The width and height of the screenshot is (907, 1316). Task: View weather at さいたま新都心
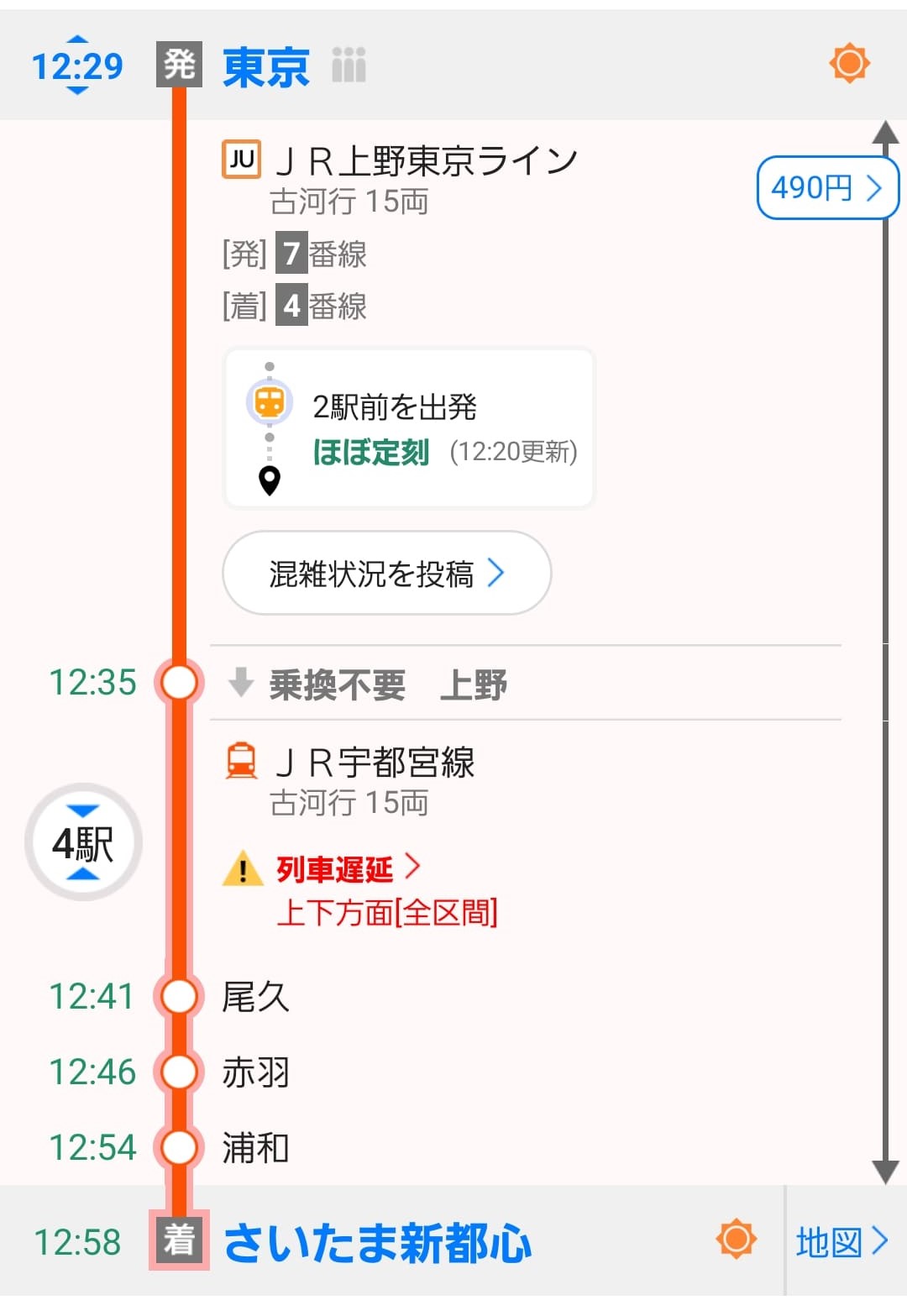point(736,1240)
